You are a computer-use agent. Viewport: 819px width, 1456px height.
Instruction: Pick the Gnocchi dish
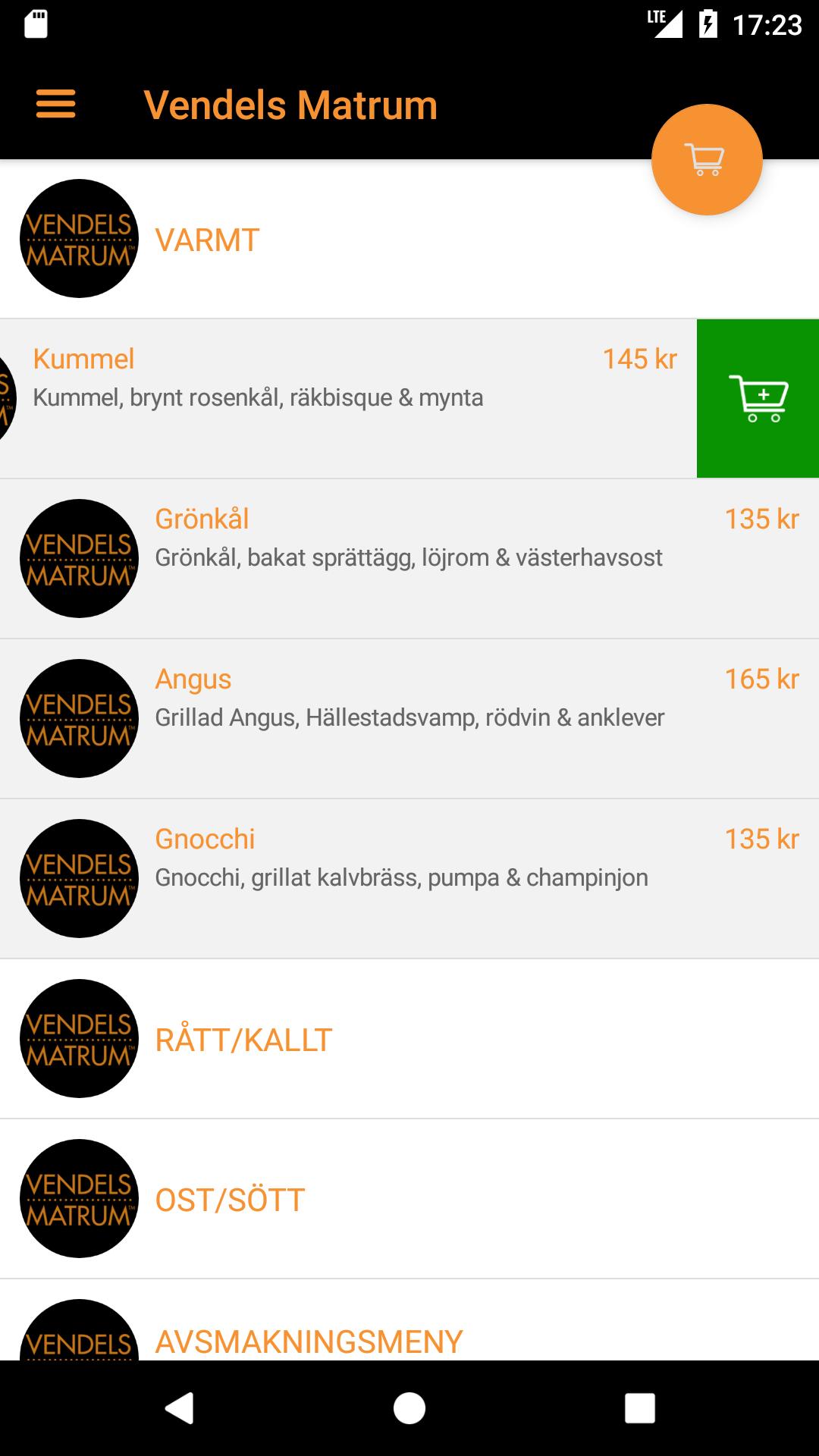[x=409, y=879]
